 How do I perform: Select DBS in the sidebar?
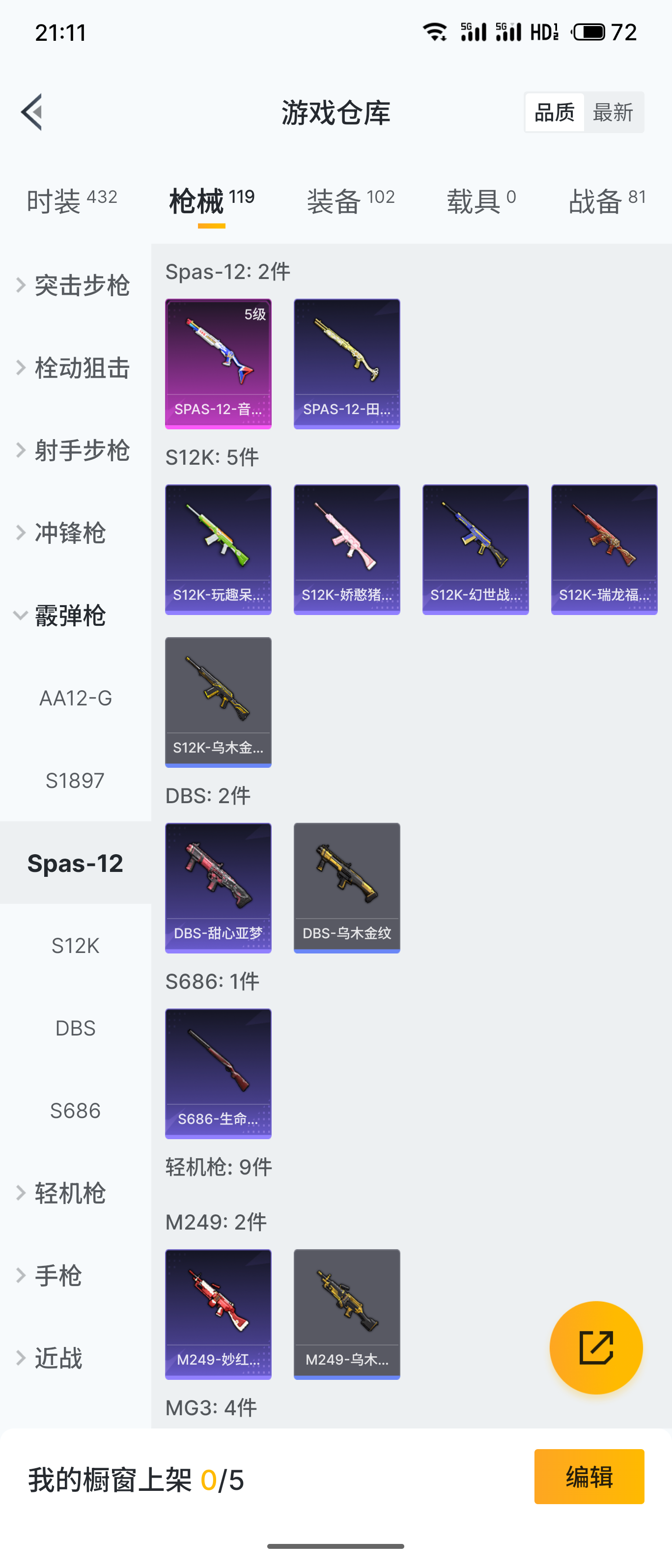(x=76, y=1028)
